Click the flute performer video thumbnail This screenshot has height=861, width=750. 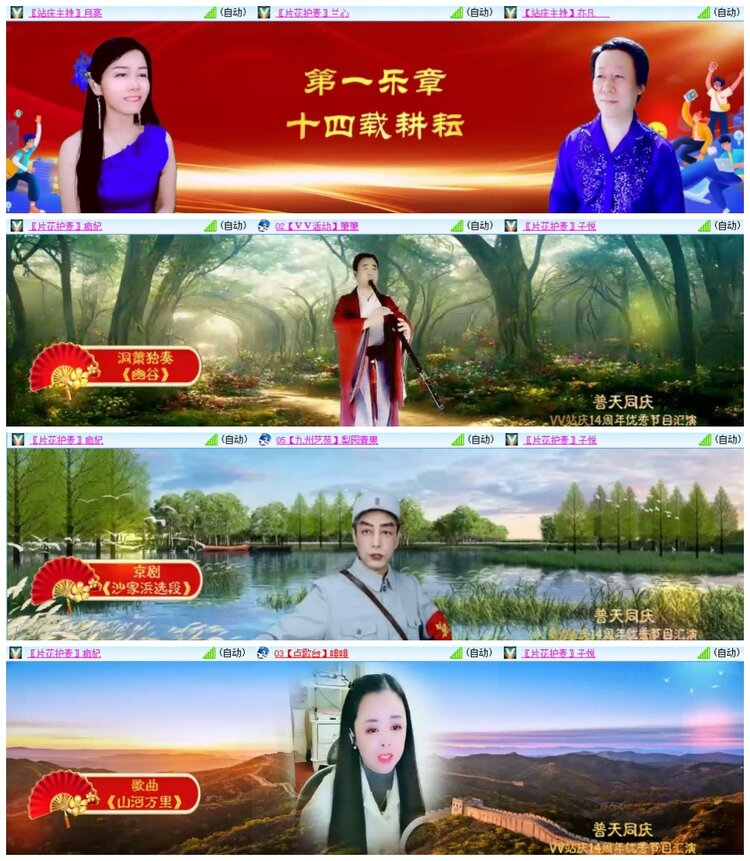pos(365,330)
